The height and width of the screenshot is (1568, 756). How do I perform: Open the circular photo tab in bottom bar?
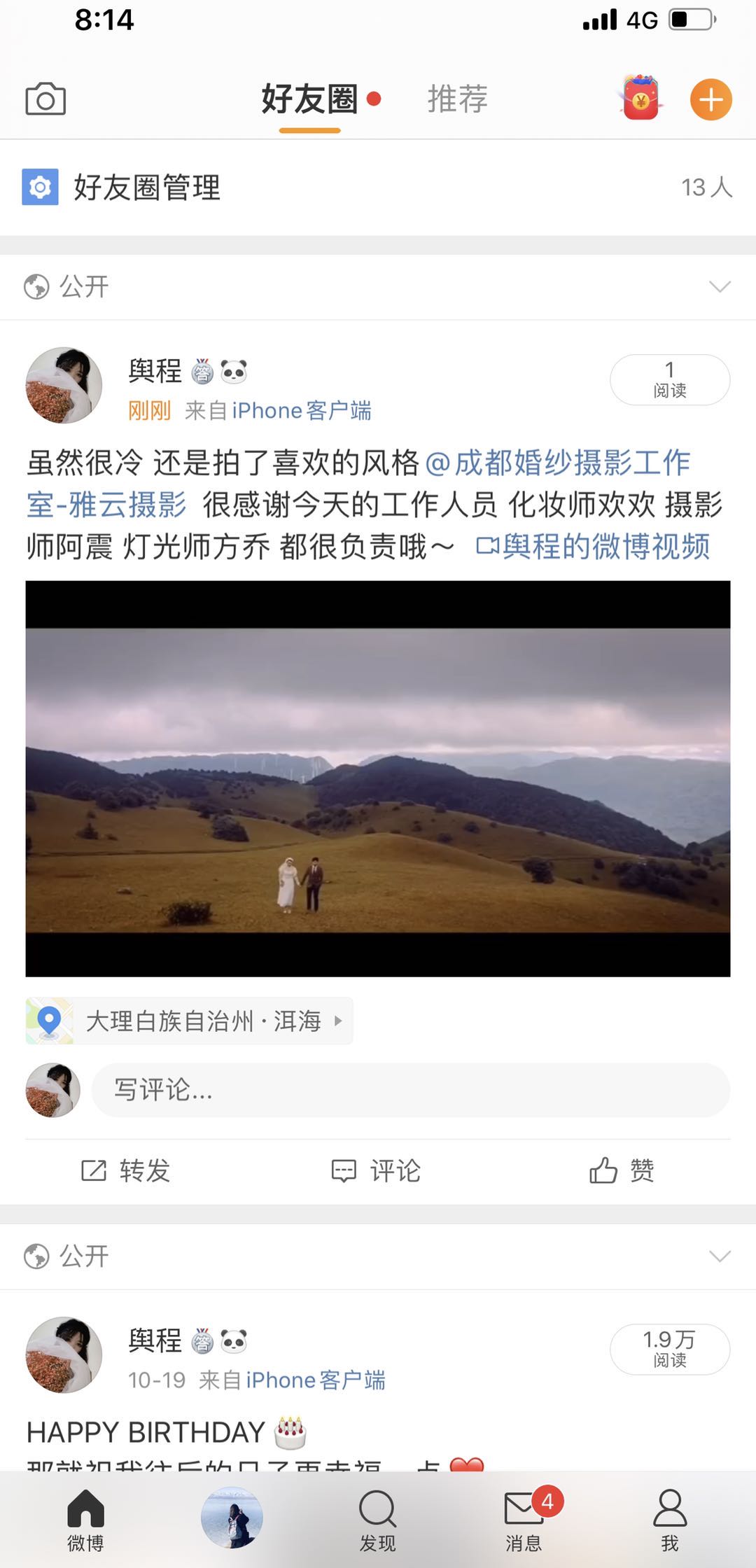tap(232, 1518)
